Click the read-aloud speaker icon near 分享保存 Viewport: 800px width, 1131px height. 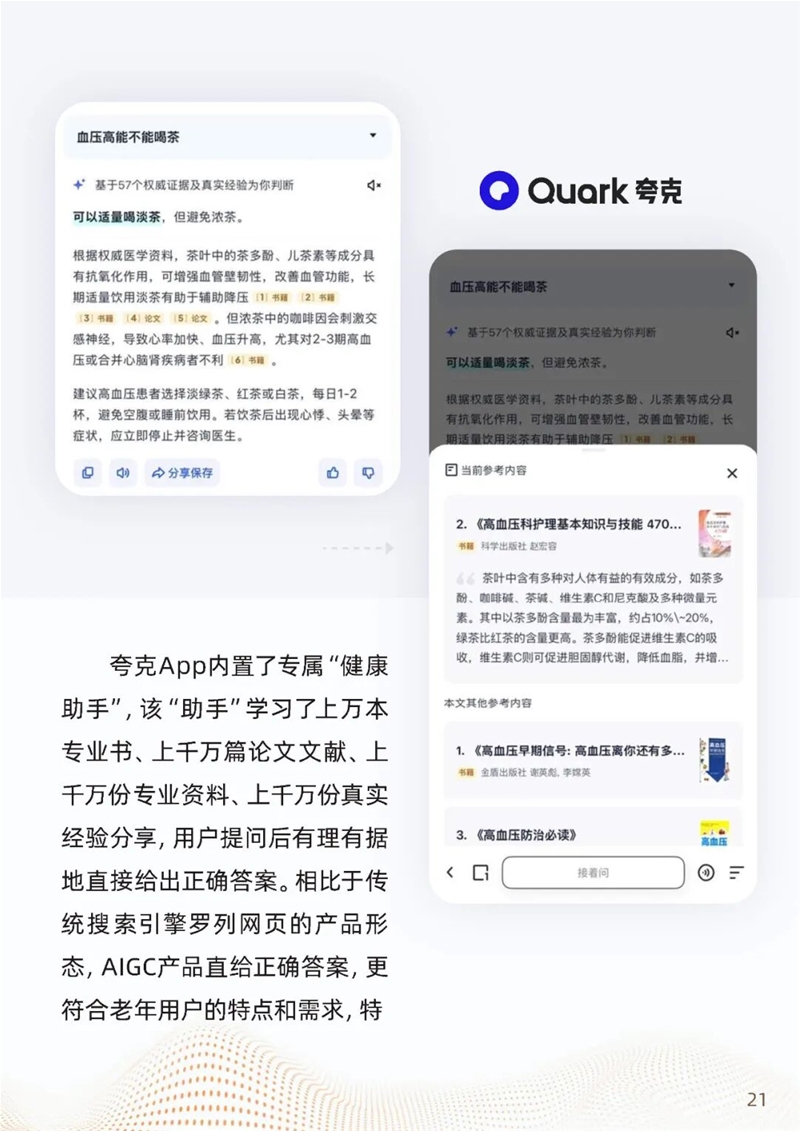(x=122, y=473)
